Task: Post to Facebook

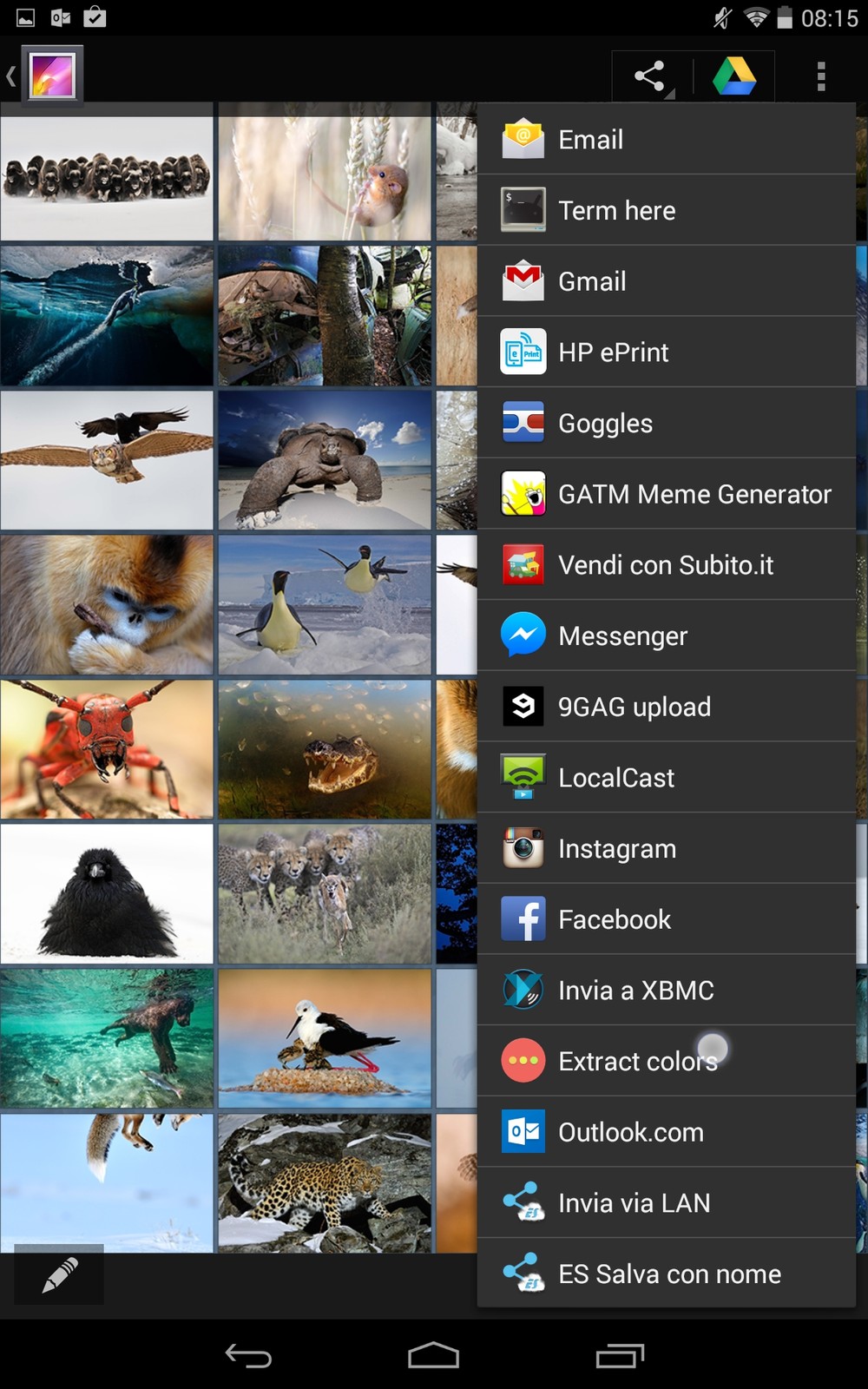Action: [666, 919]
